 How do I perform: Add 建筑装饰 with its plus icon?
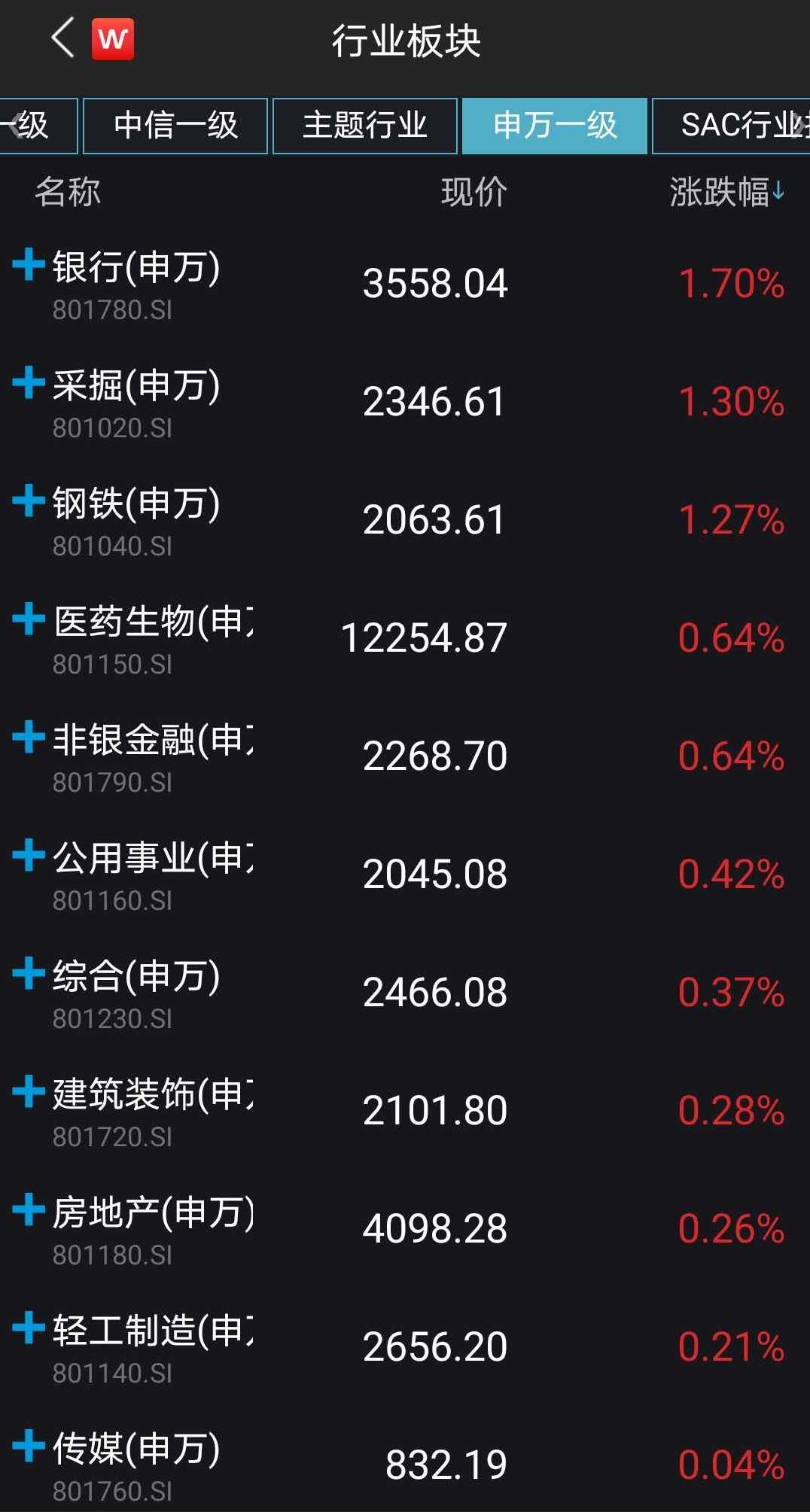click(29, 1091)
